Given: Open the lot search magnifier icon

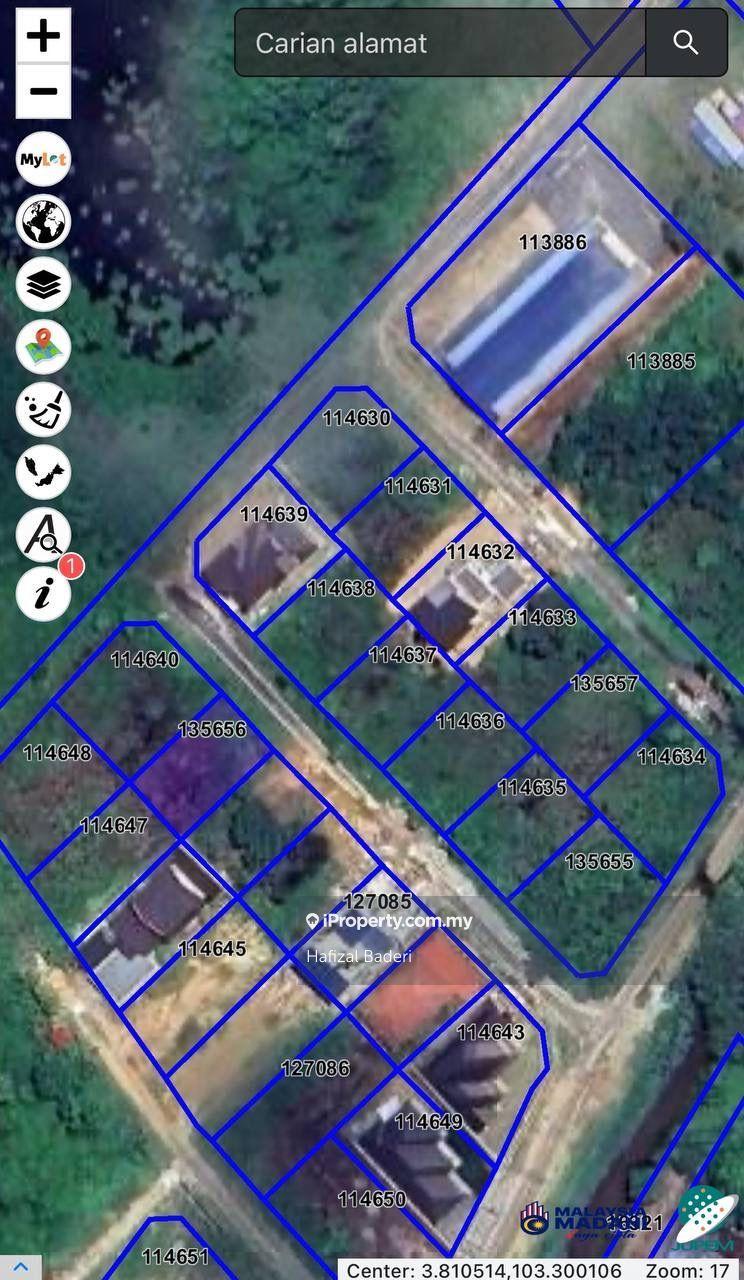Looking at the screenshot, I should coord(43,534).
